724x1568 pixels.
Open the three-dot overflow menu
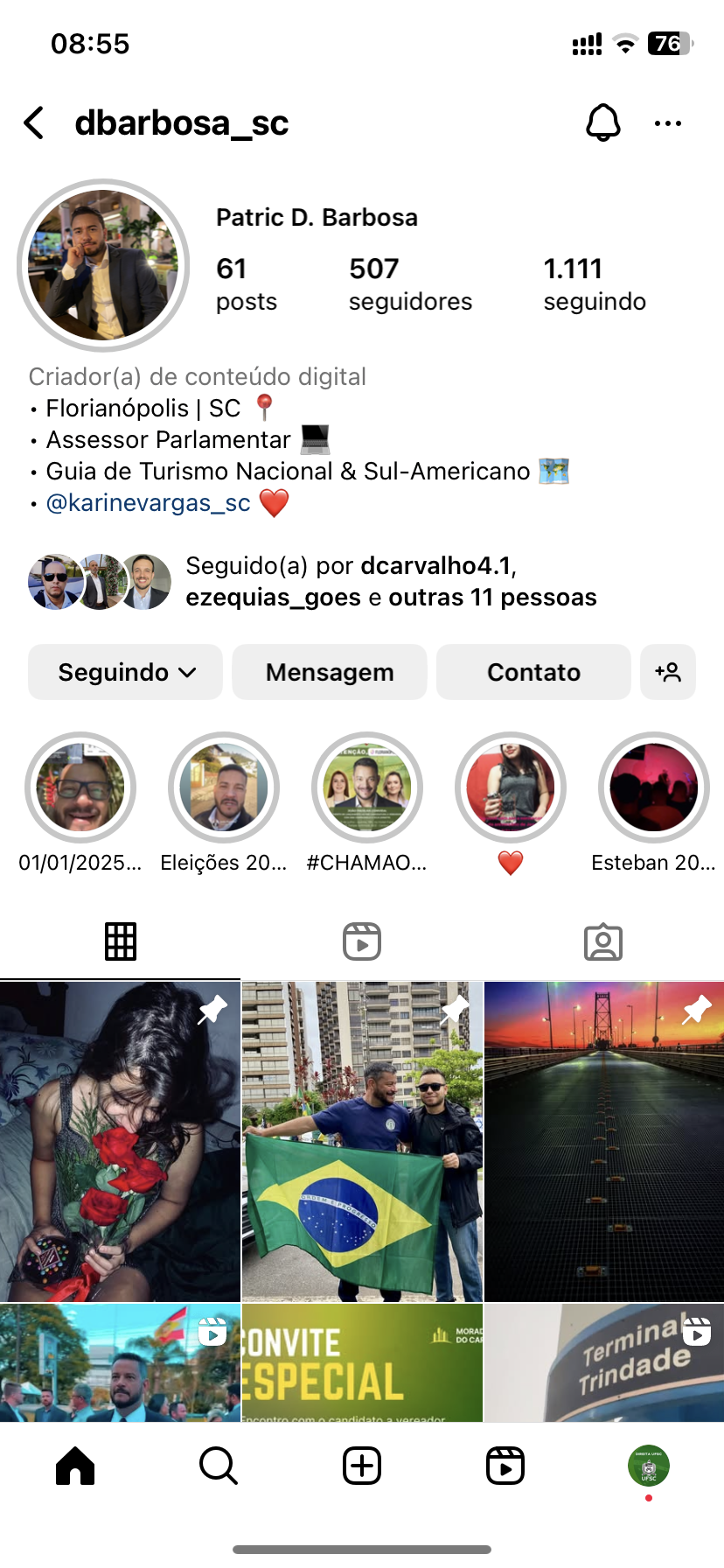(x=668, y=123)
